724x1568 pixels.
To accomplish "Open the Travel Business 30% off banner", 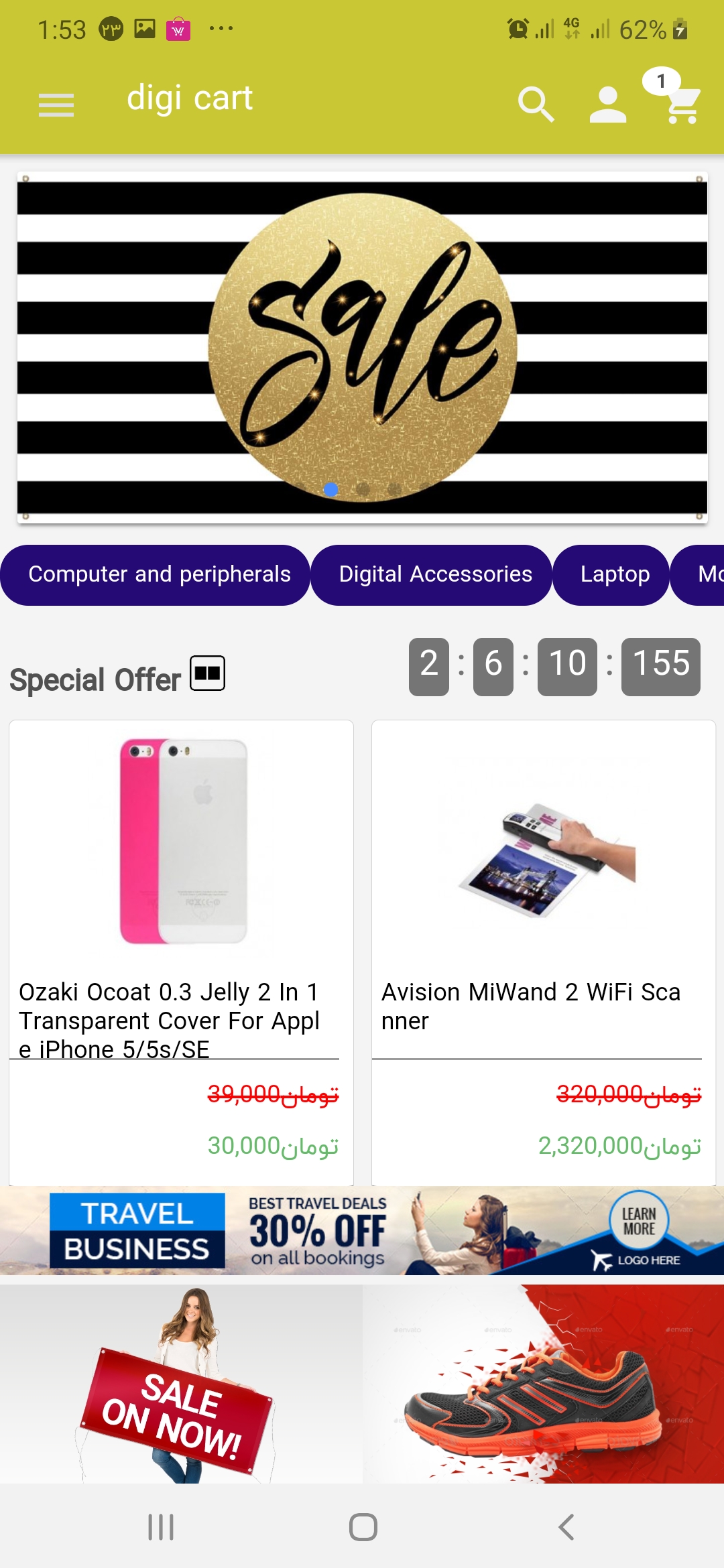I will (362, 1231).
